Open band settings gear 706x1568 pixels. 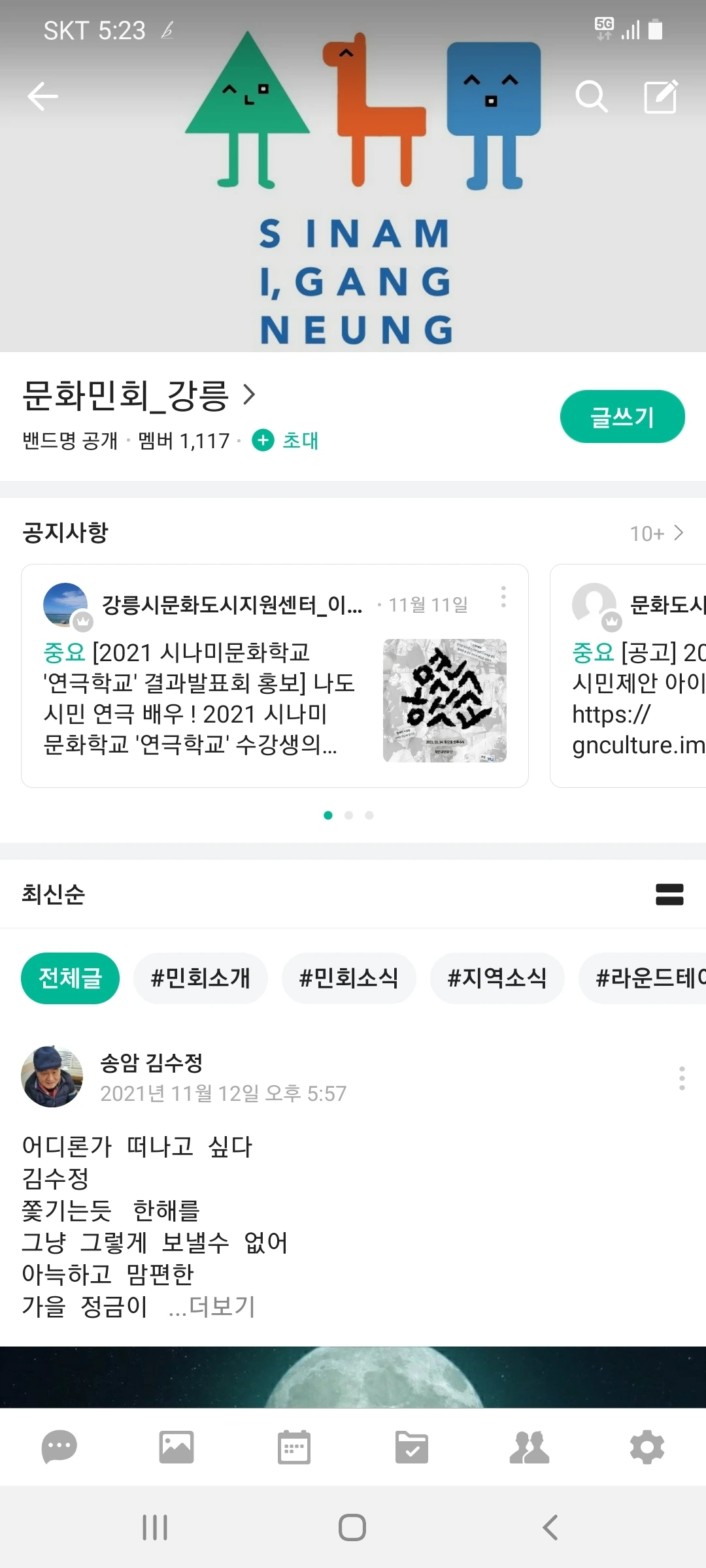tap(647, 1447)
